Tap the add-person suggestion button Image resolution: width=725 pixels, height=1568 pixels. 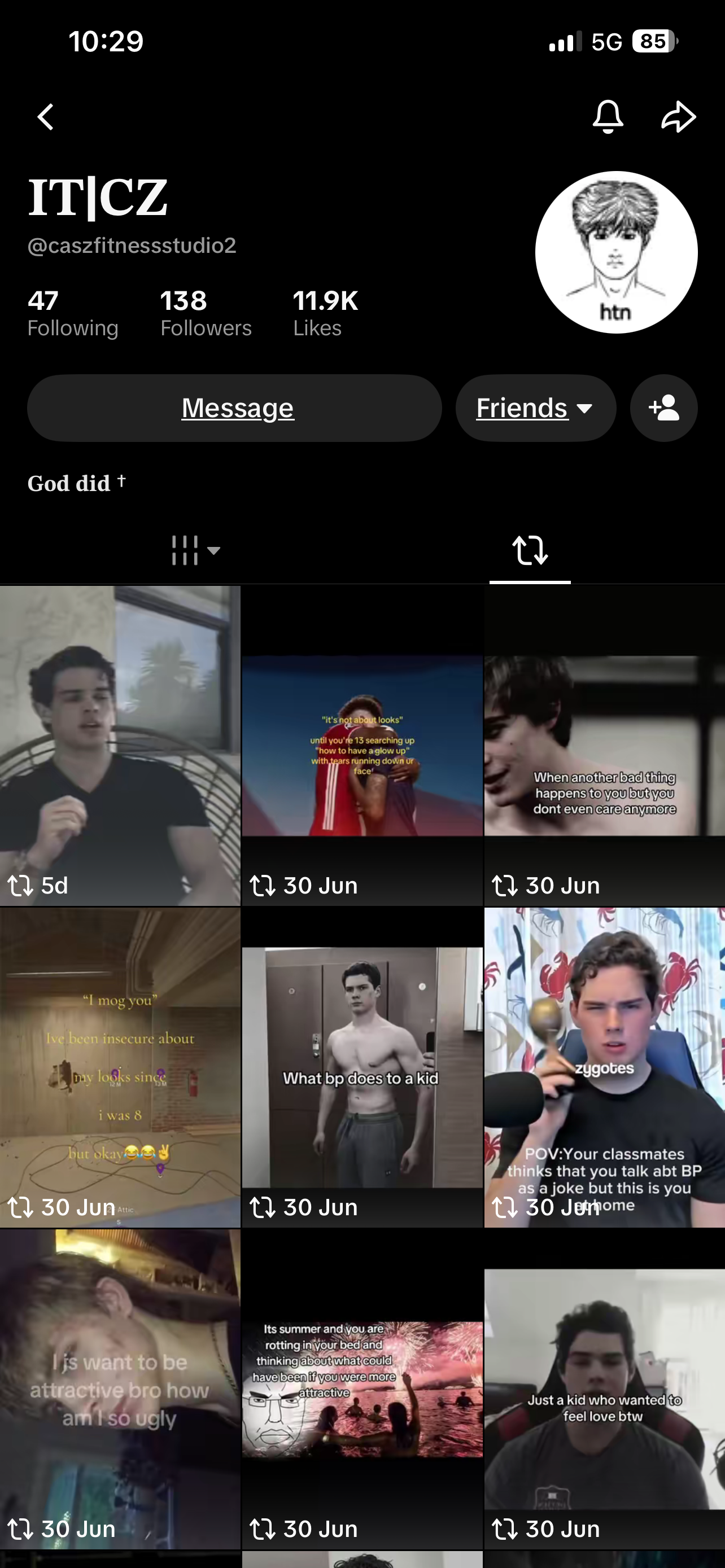pyautogui.click(x=663, y=408)
